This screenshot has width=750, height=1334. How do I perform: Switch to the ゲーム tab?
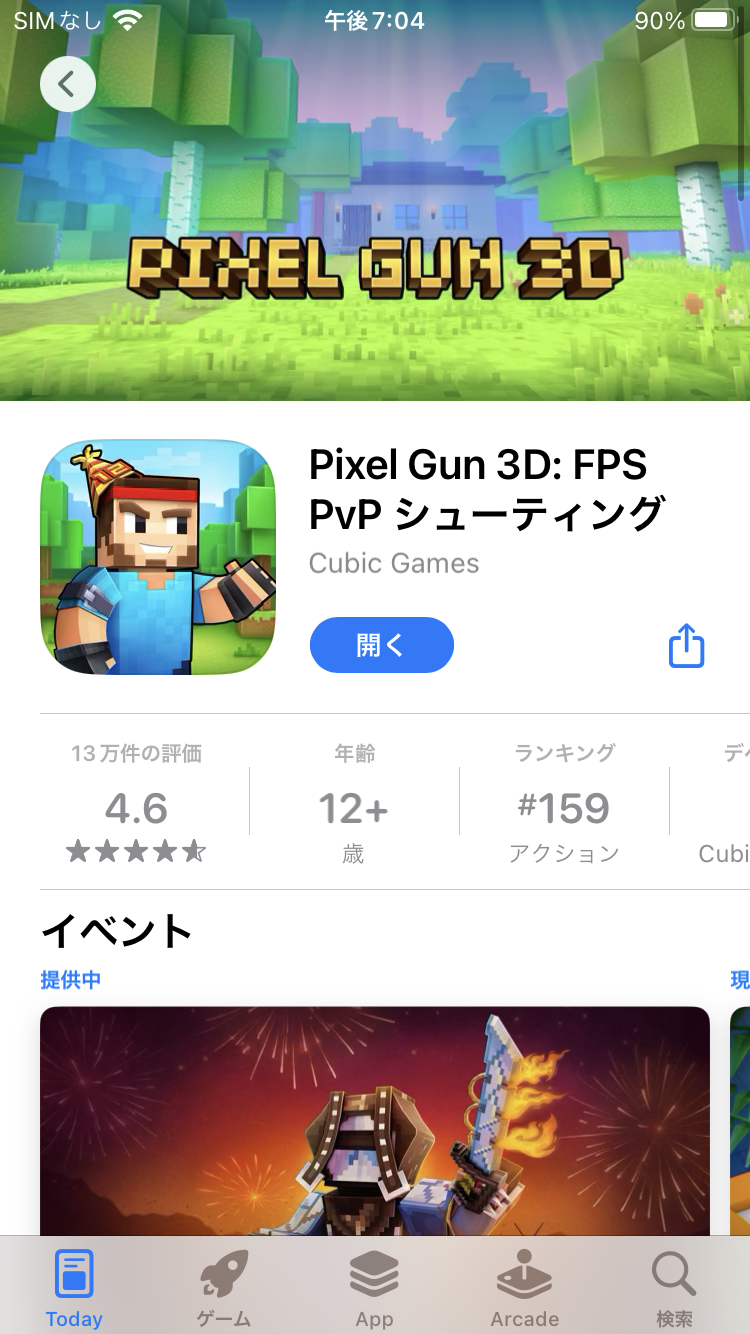[224, 1288]
